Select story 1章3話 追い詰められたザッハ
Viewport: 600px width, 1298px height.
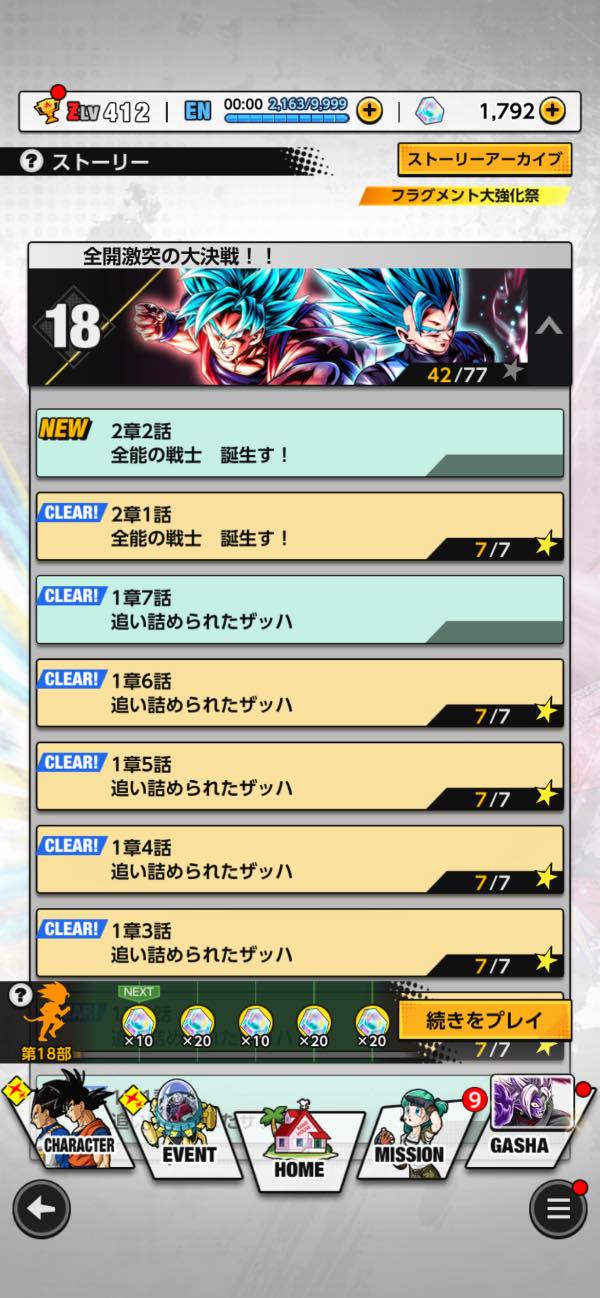pyautogui.click(x=300, y=943)
